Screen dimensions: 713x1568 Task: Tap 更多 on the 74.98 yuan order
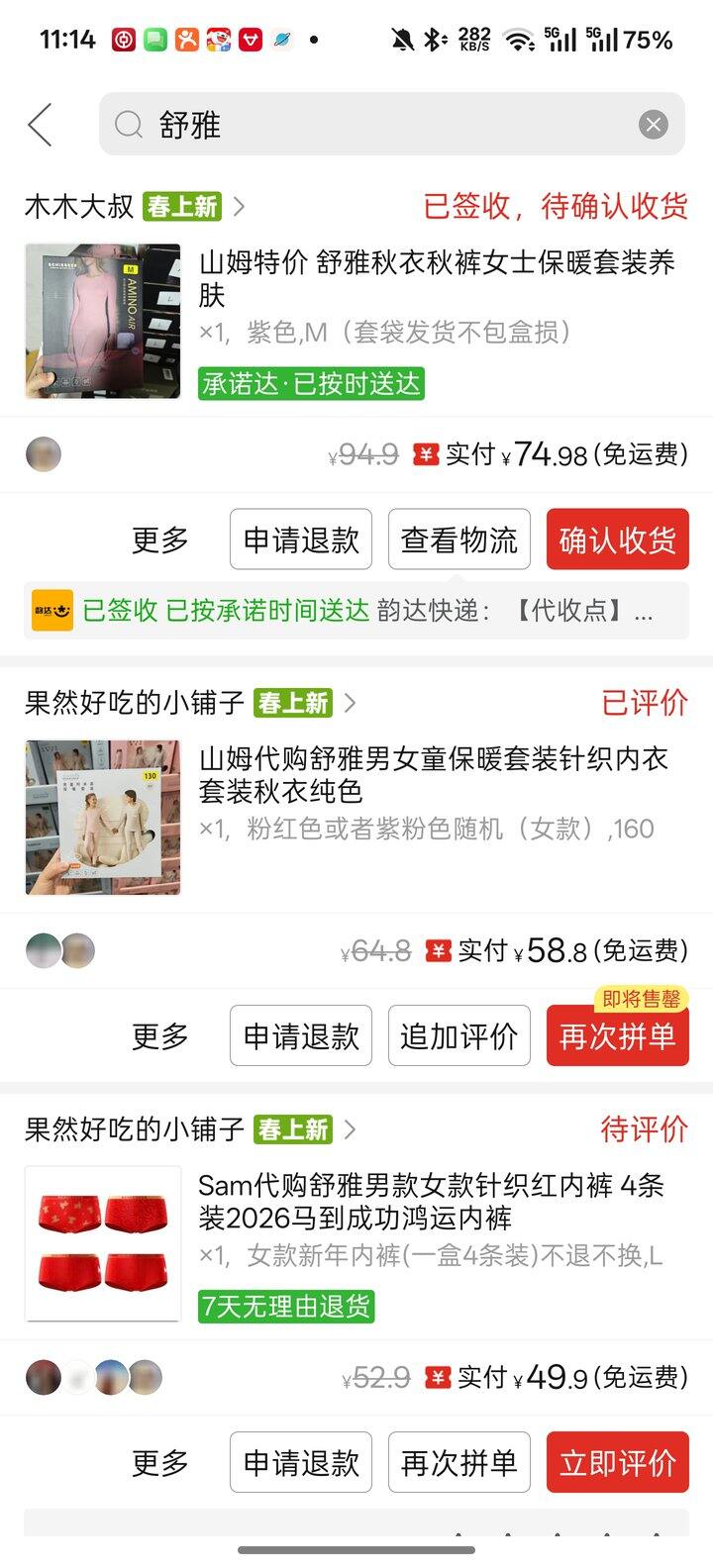coord(160,539)
